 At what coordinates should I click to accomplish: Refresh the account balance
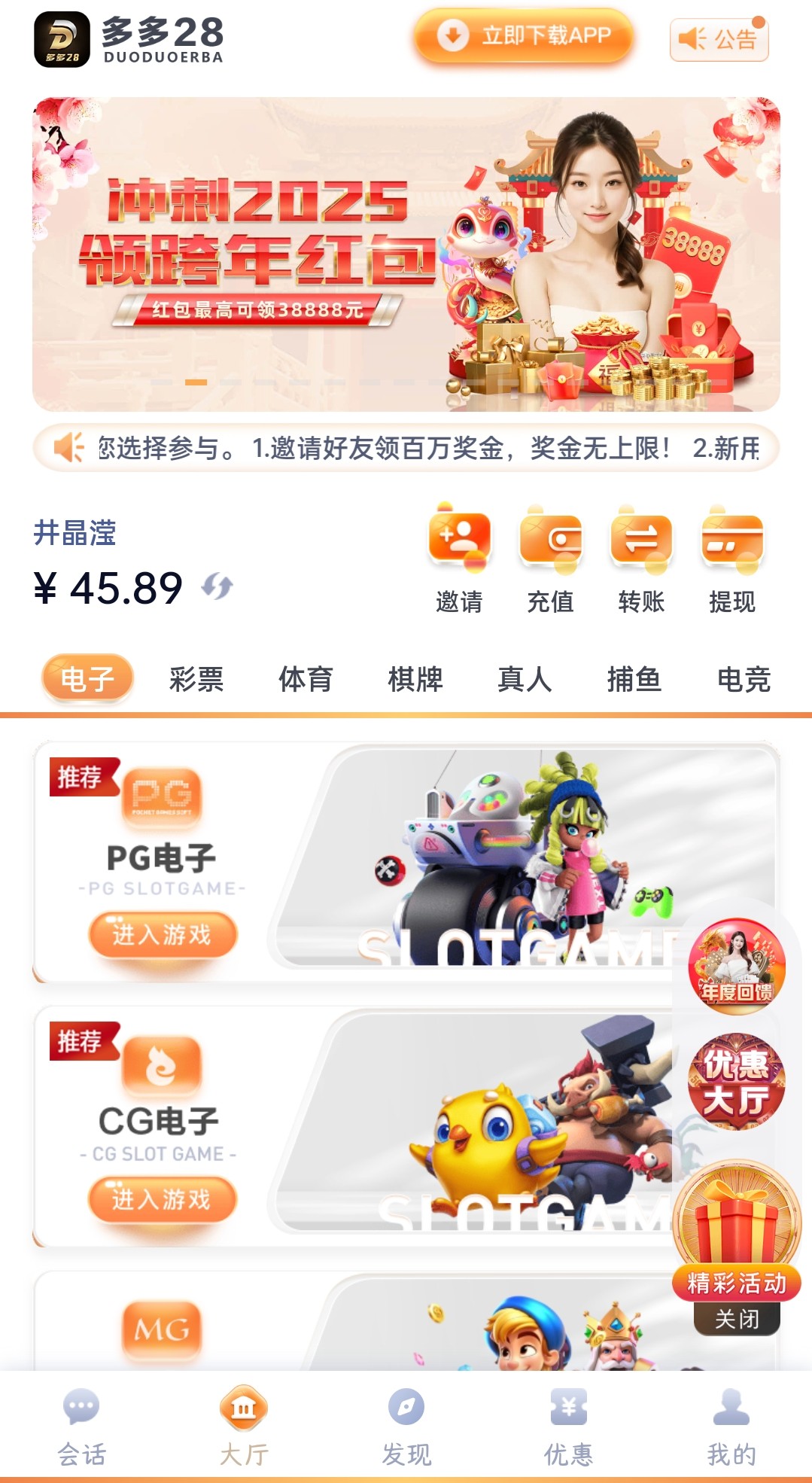217,586
